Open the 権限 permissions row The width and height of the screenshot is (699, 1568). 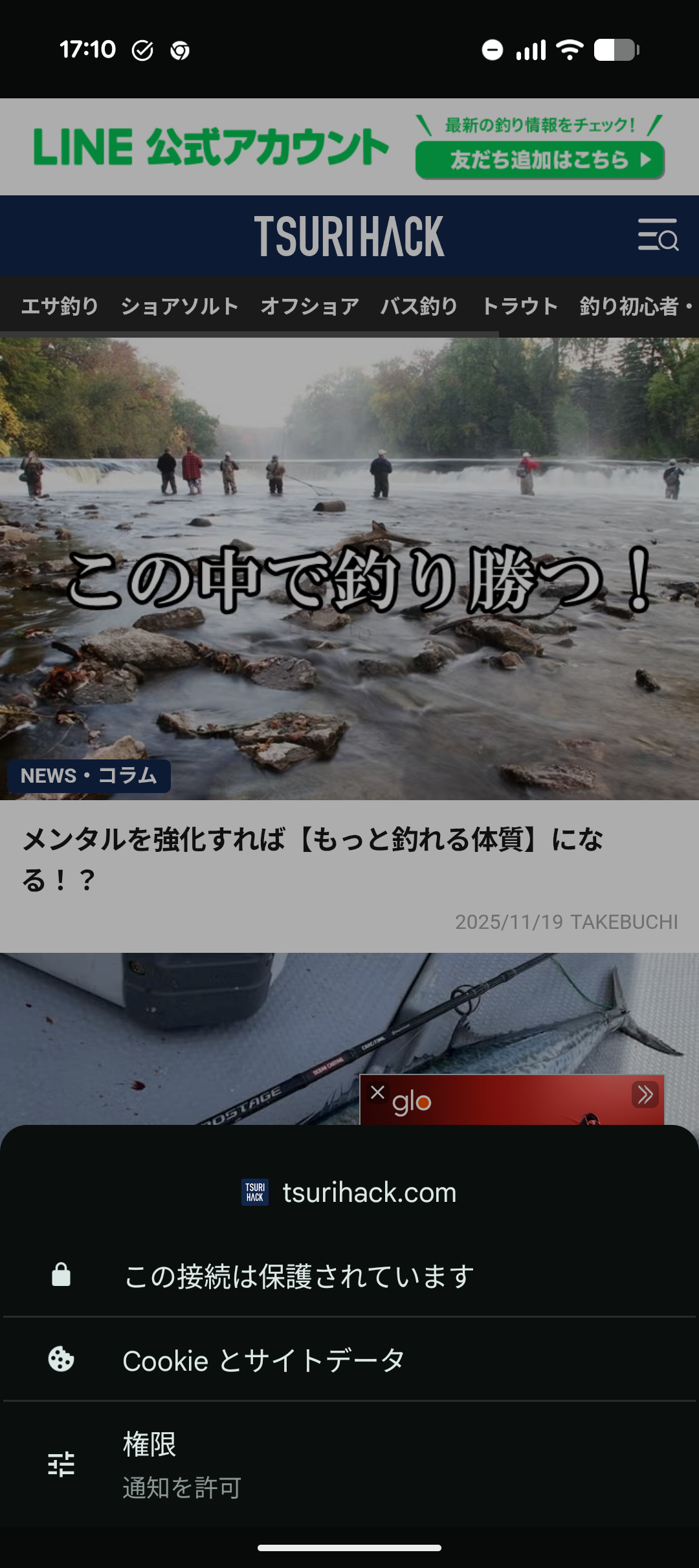(x=349, y=1465)
